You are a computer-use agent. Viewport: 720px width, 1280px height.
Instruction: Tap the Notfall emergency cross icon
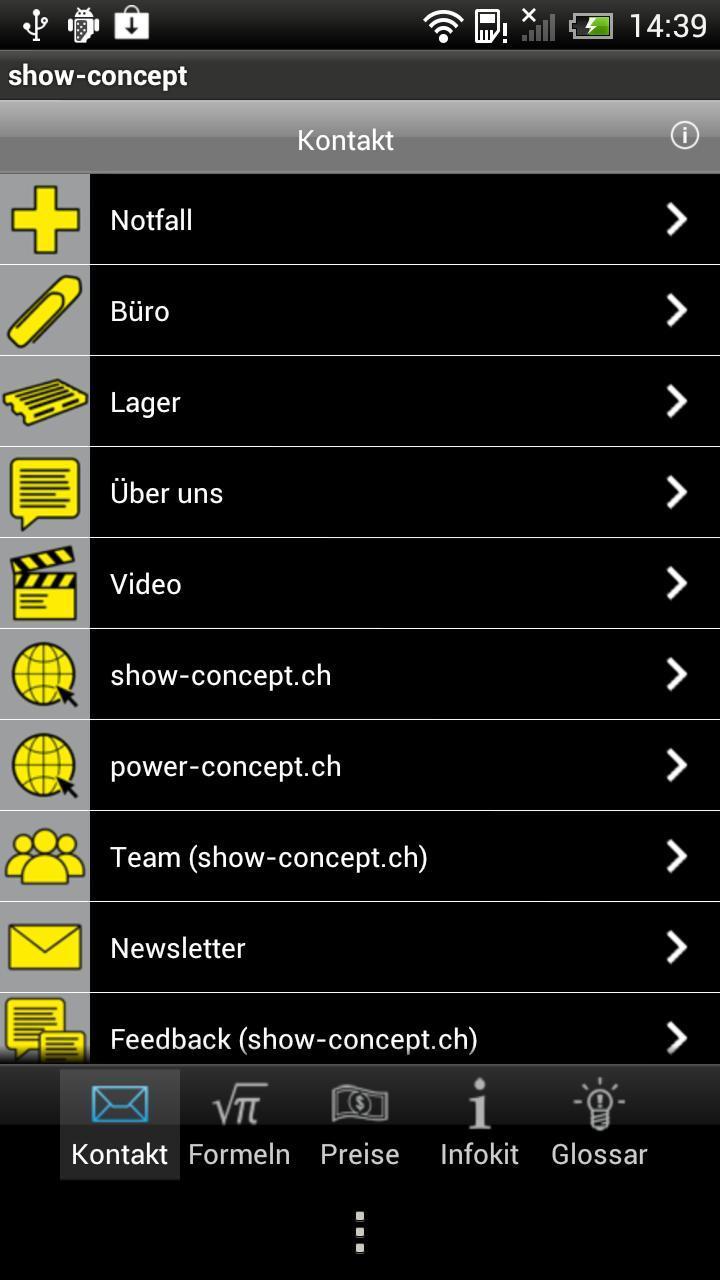[x=45, y=219]
